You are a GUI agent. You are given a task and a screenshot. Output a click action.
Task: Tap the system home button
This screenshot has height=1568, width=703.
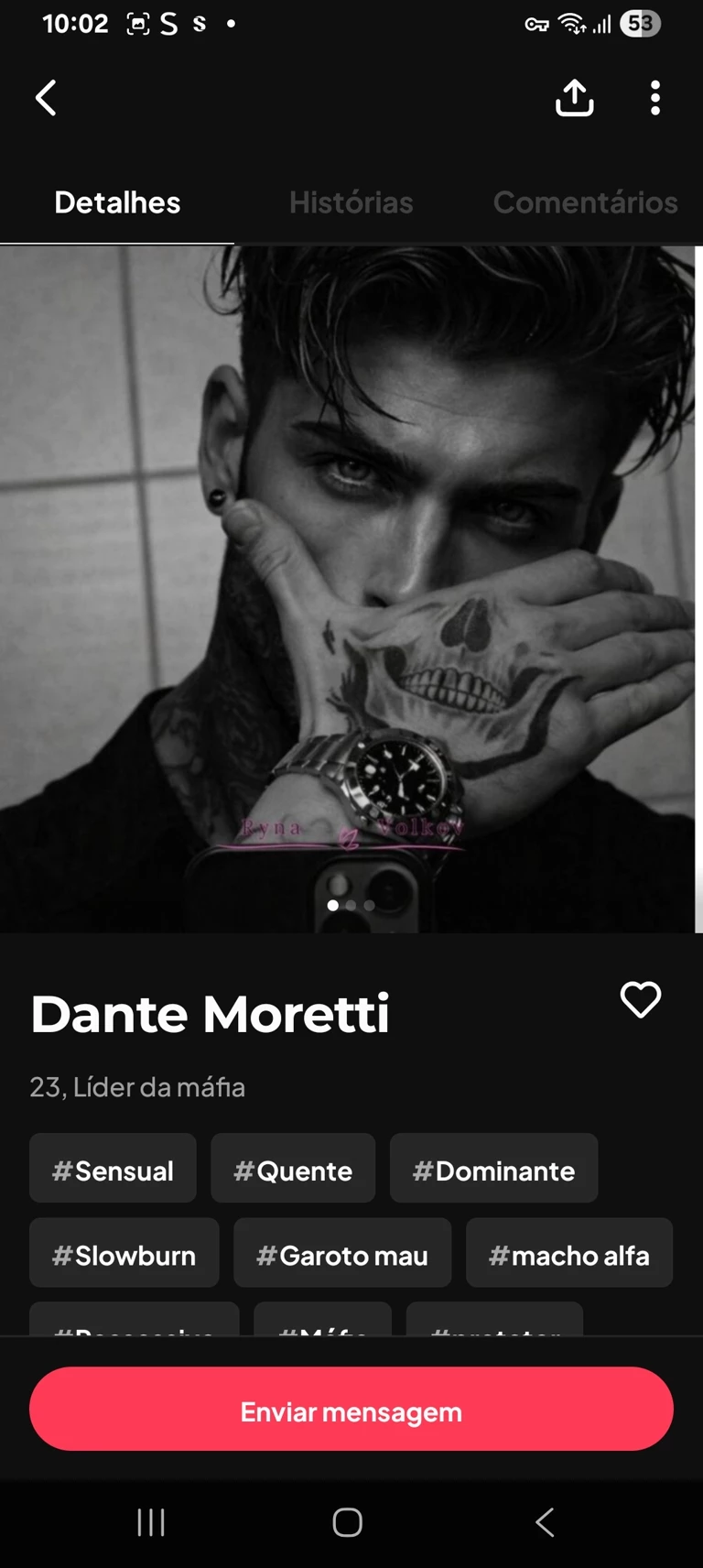(347, 1522)
